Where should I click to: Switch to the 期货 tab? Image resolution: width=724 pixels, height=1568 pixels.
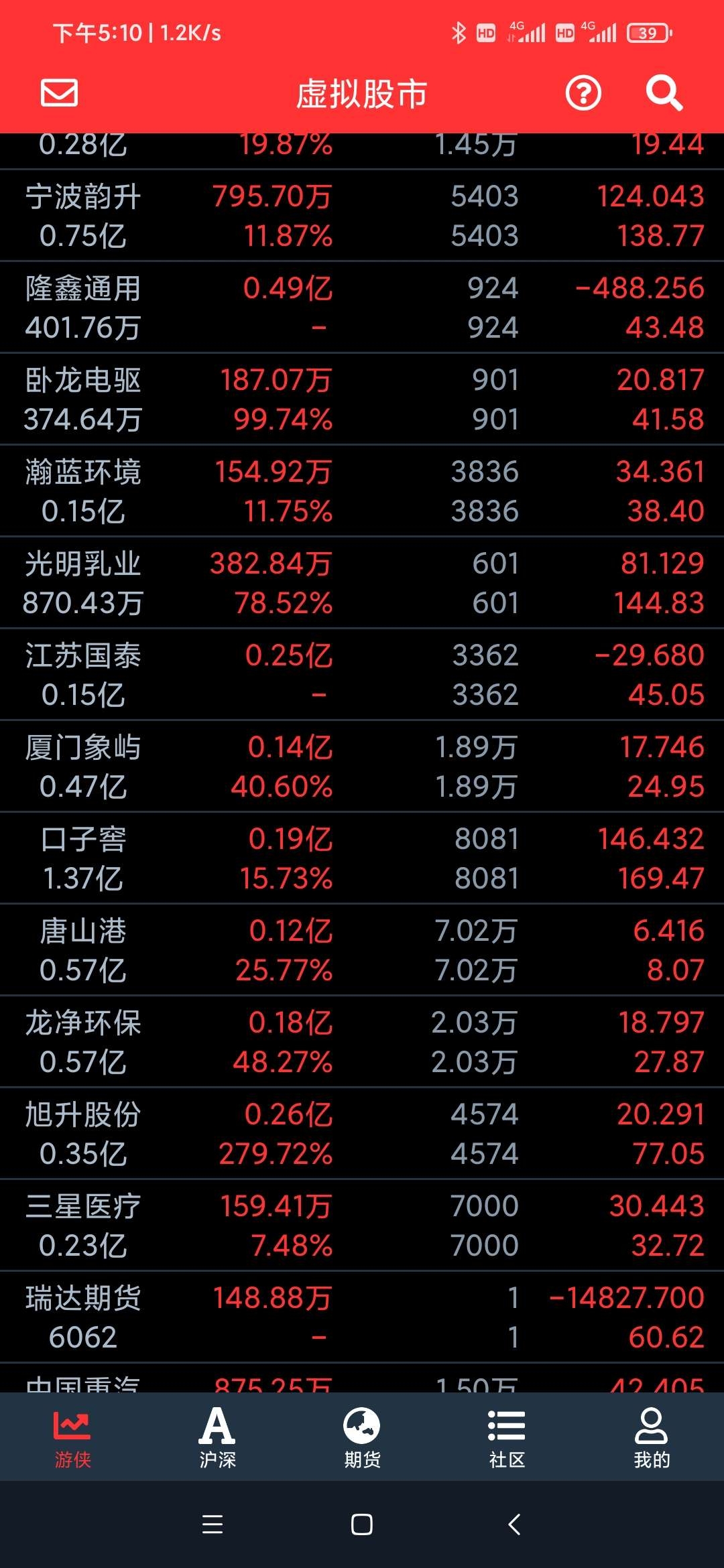[x=362, y=1437]
